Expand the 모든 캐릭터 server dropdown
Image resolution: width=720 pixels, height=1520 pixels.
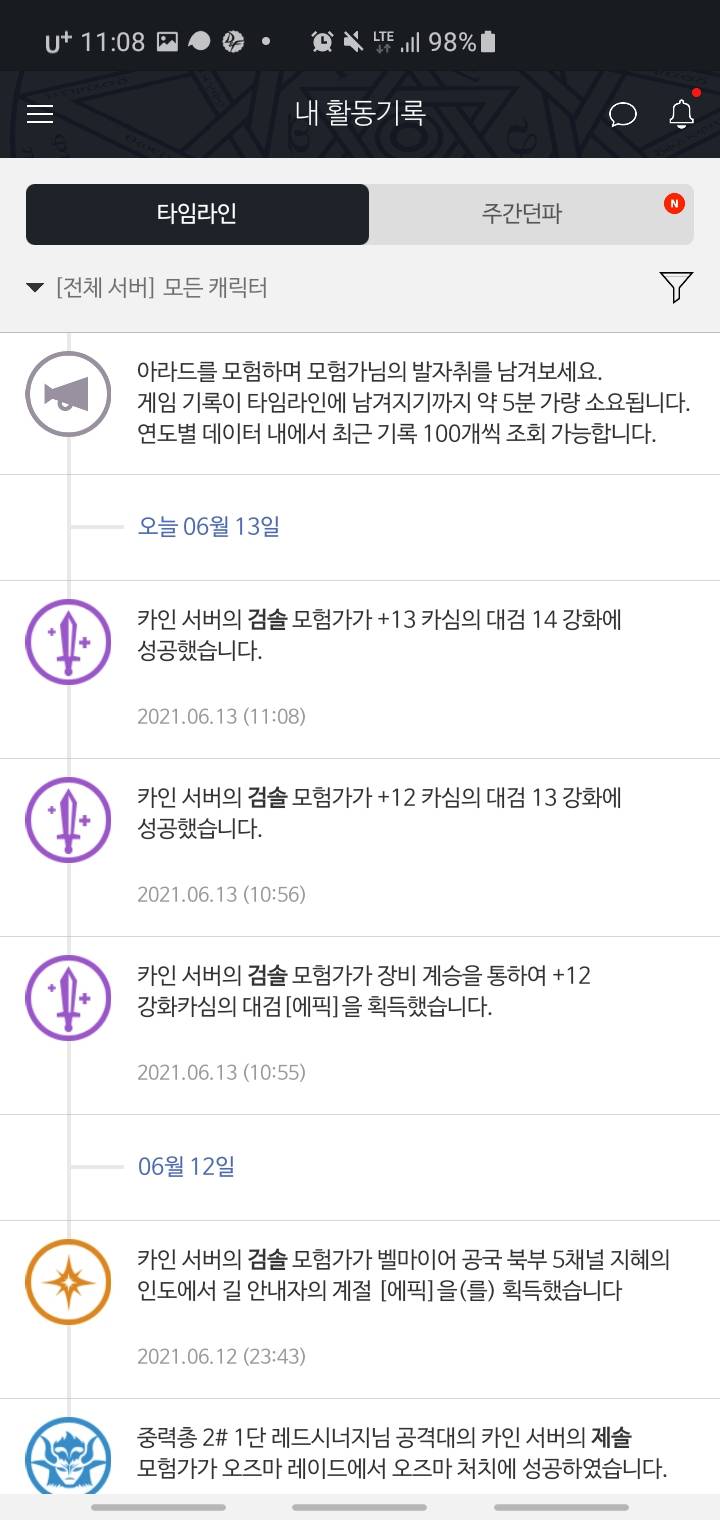[x=148, y=288]
